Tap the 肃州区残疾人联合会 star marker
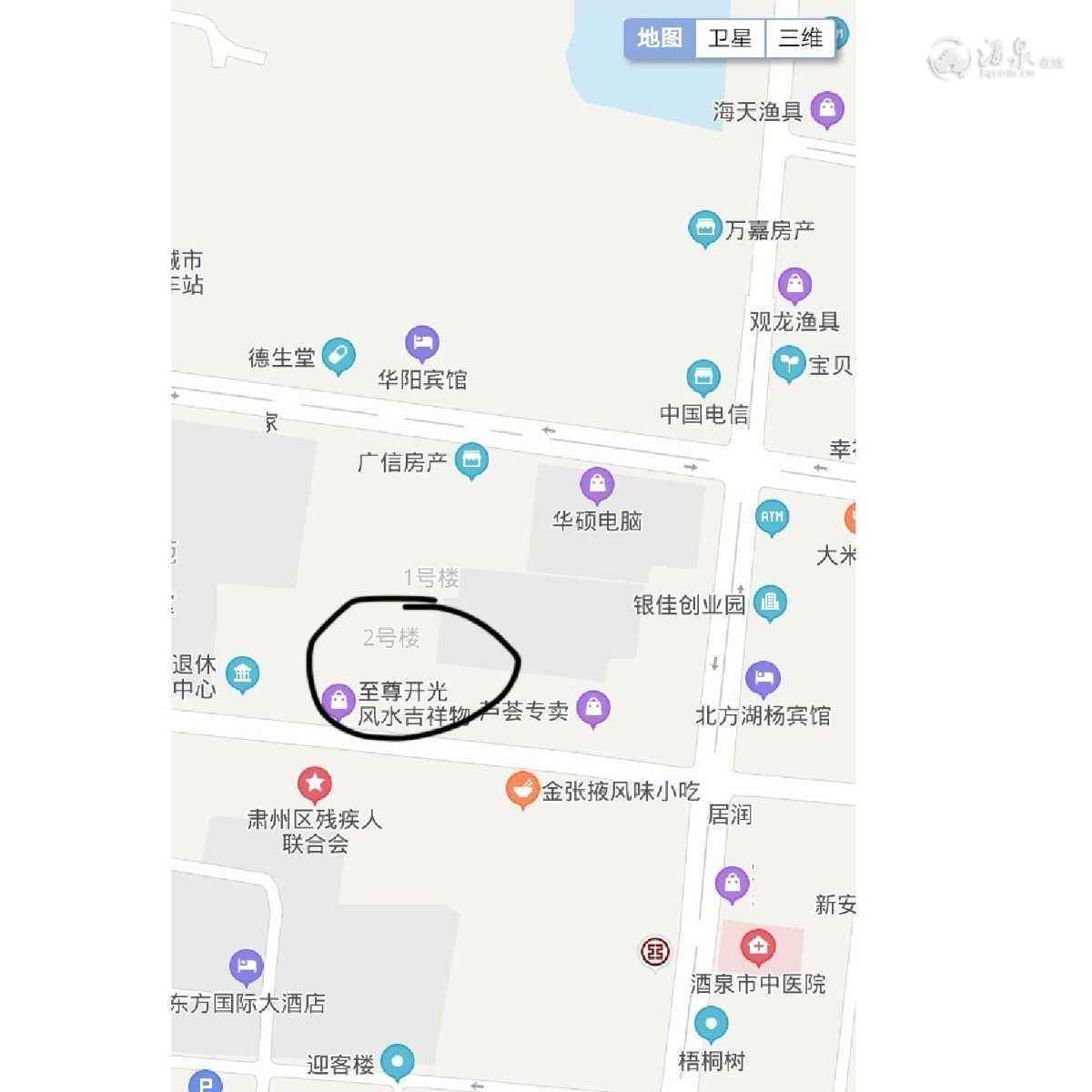1092x1092 pixels. coord(315,784)
